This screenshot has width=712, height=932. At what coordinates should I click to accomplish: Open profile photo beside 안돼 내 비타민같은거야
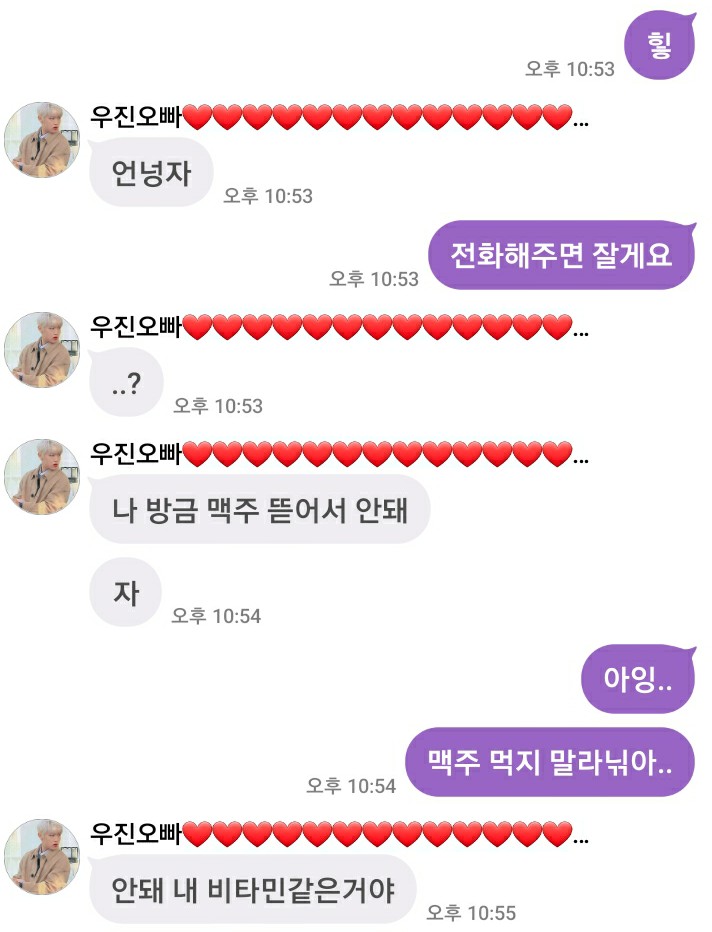[42, 855]
